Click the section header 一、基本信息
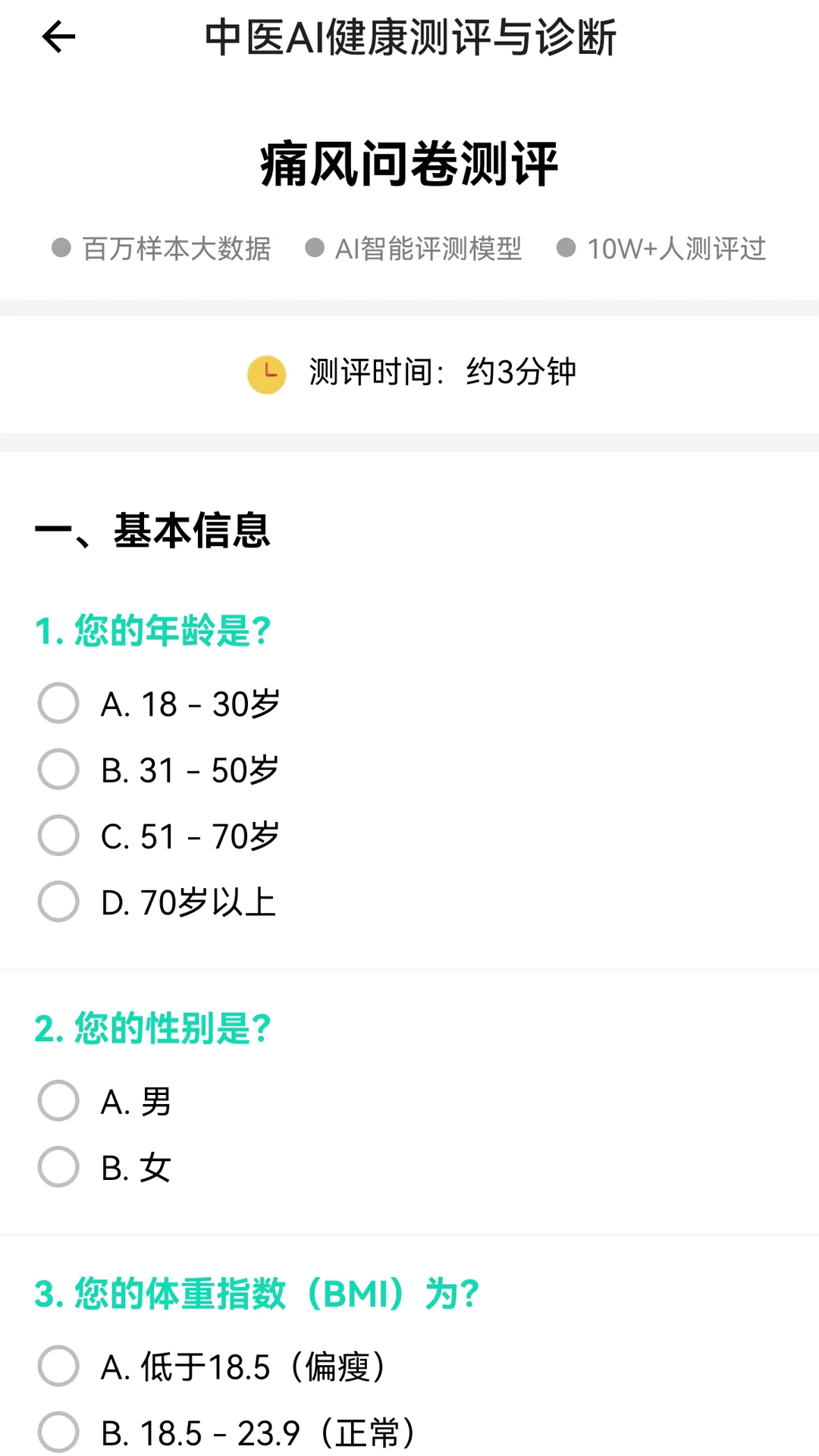The height and width of the screenshot is (1456, 819). 154,531
